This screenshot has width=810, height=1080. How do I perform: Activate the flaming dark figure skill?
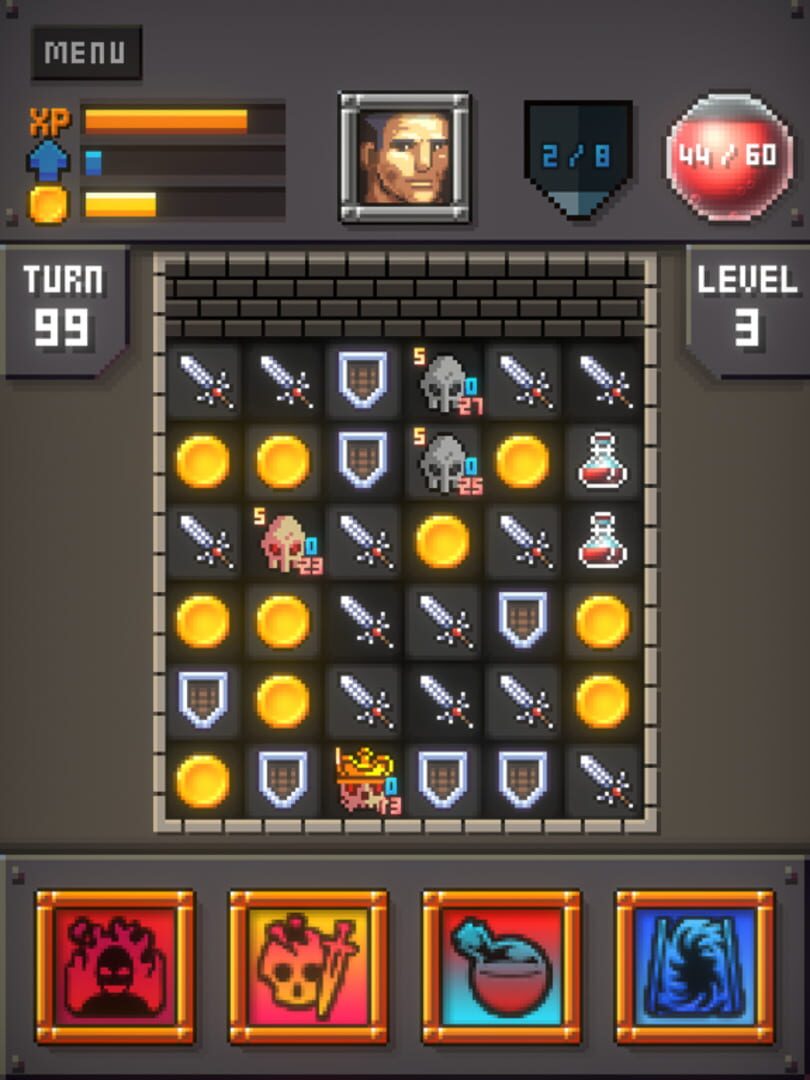pyautogui.click(x=115, y=967)
